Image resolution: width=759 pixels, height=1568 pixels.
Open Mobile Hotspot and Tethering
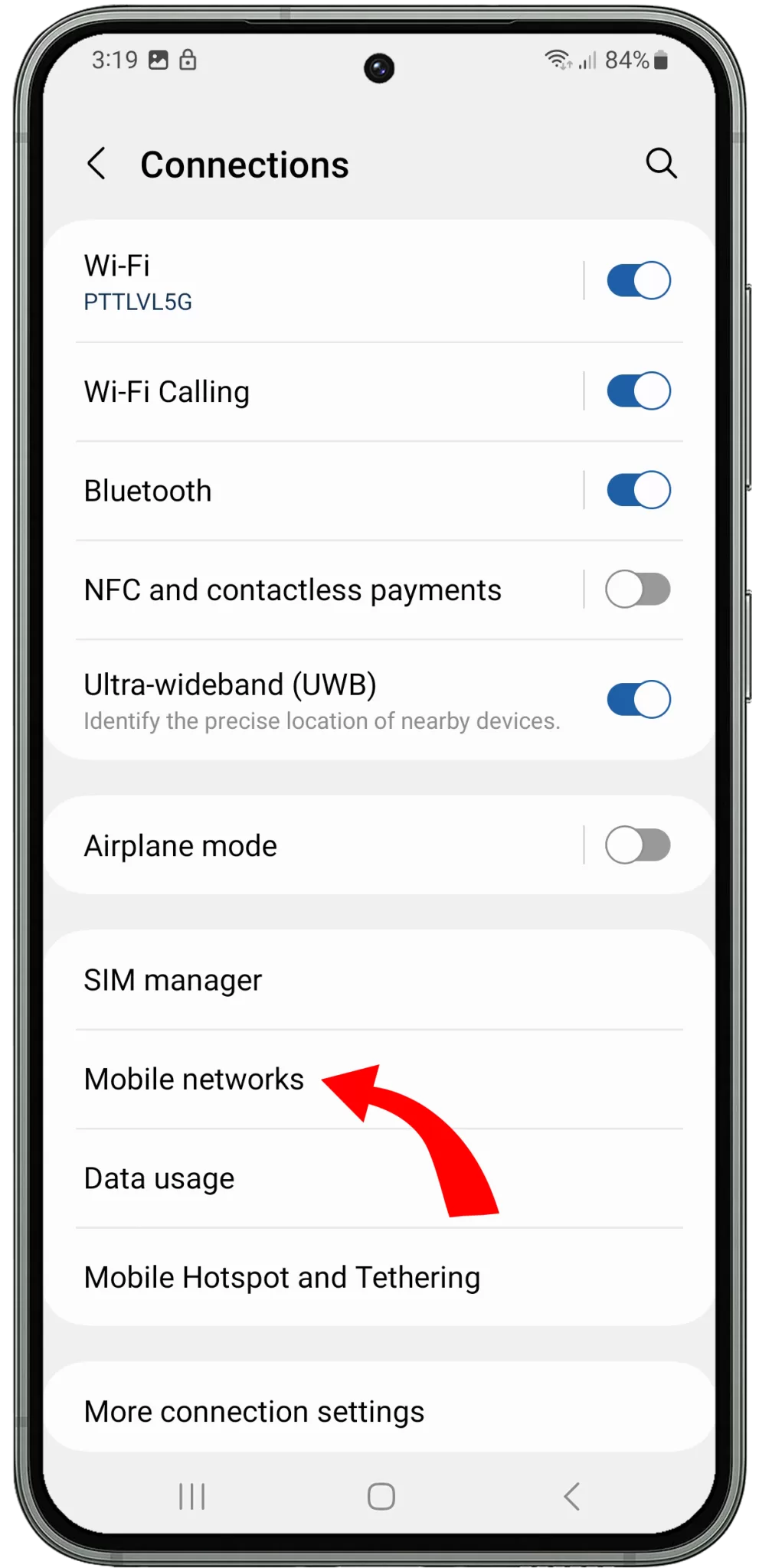pyautogui.click(x=379, y=1277)
